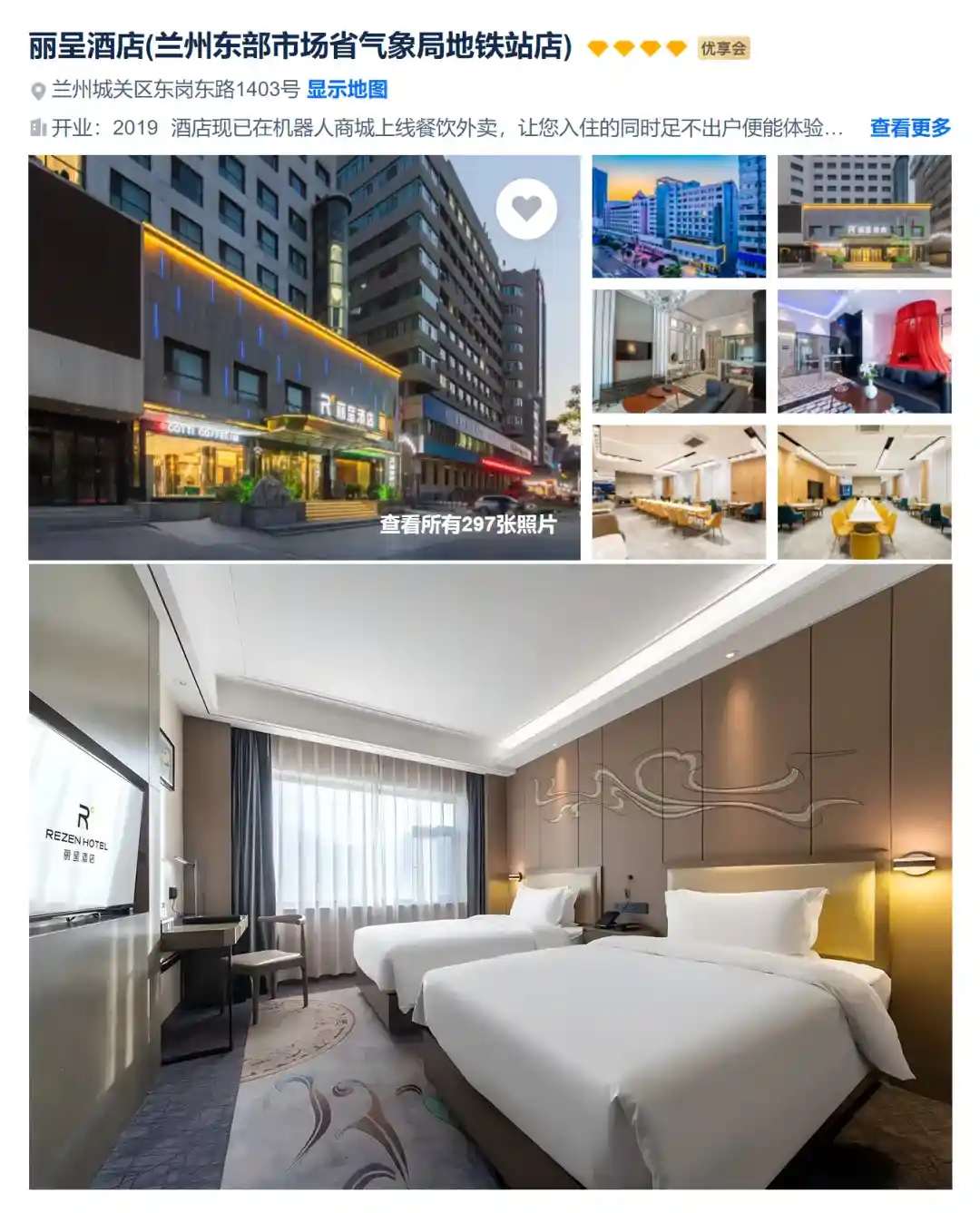Viewport: 980px width, 1213px height.
Task: View dining hall photo with long table
Action: (x=864, y=492)
